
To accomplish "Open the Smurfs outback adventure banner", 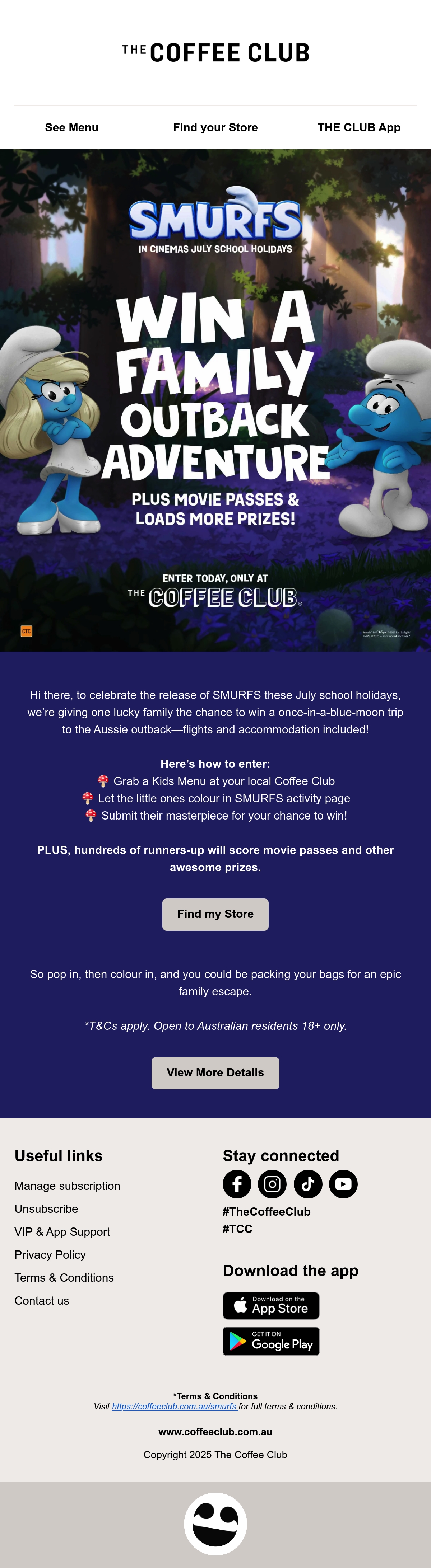I will pyautogui.click(x=215, y=400).
